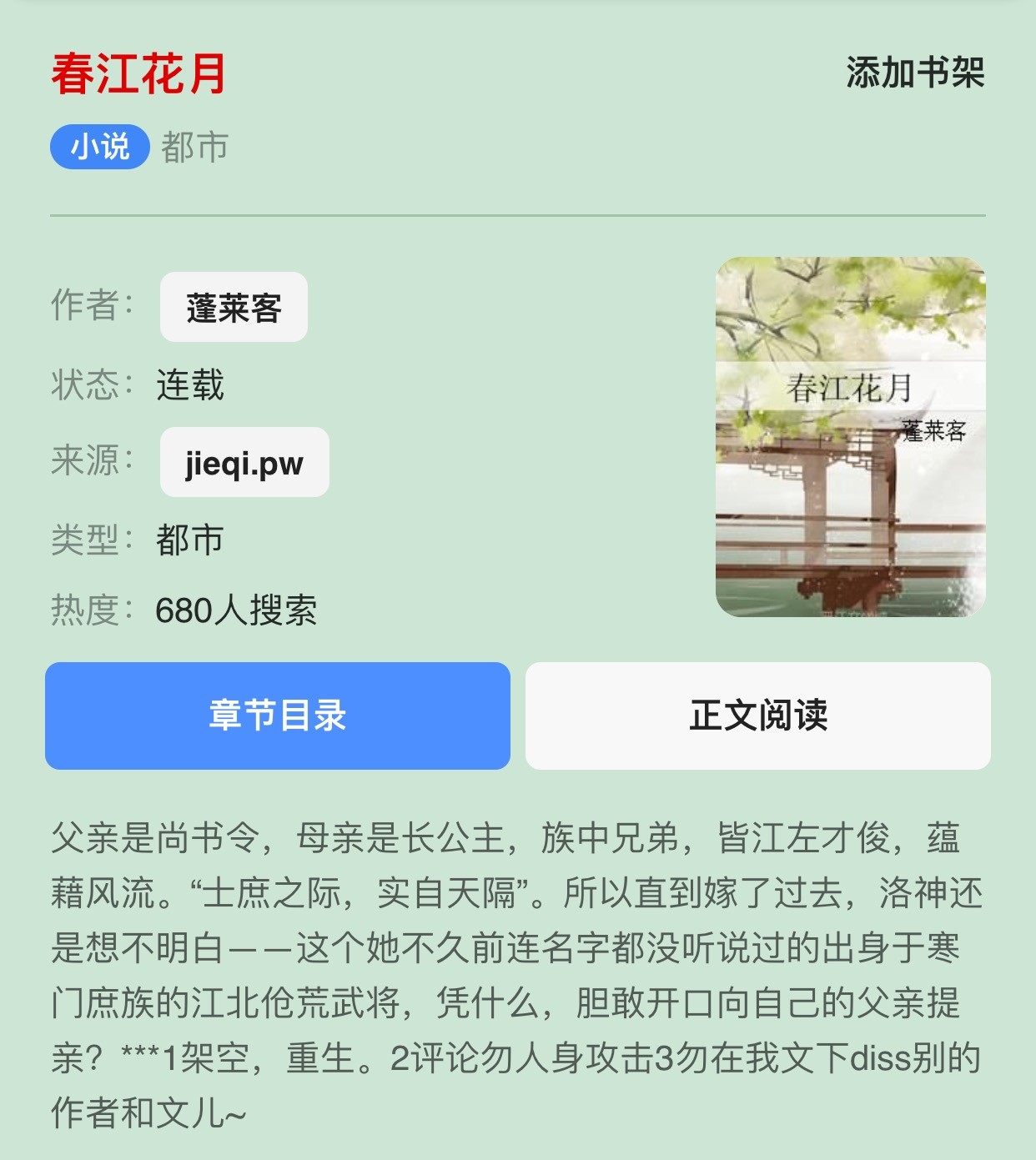Viewport: 1036px width, 1160px height.
Task: Start reading with 正文阅读
Action: coord(757,716)
